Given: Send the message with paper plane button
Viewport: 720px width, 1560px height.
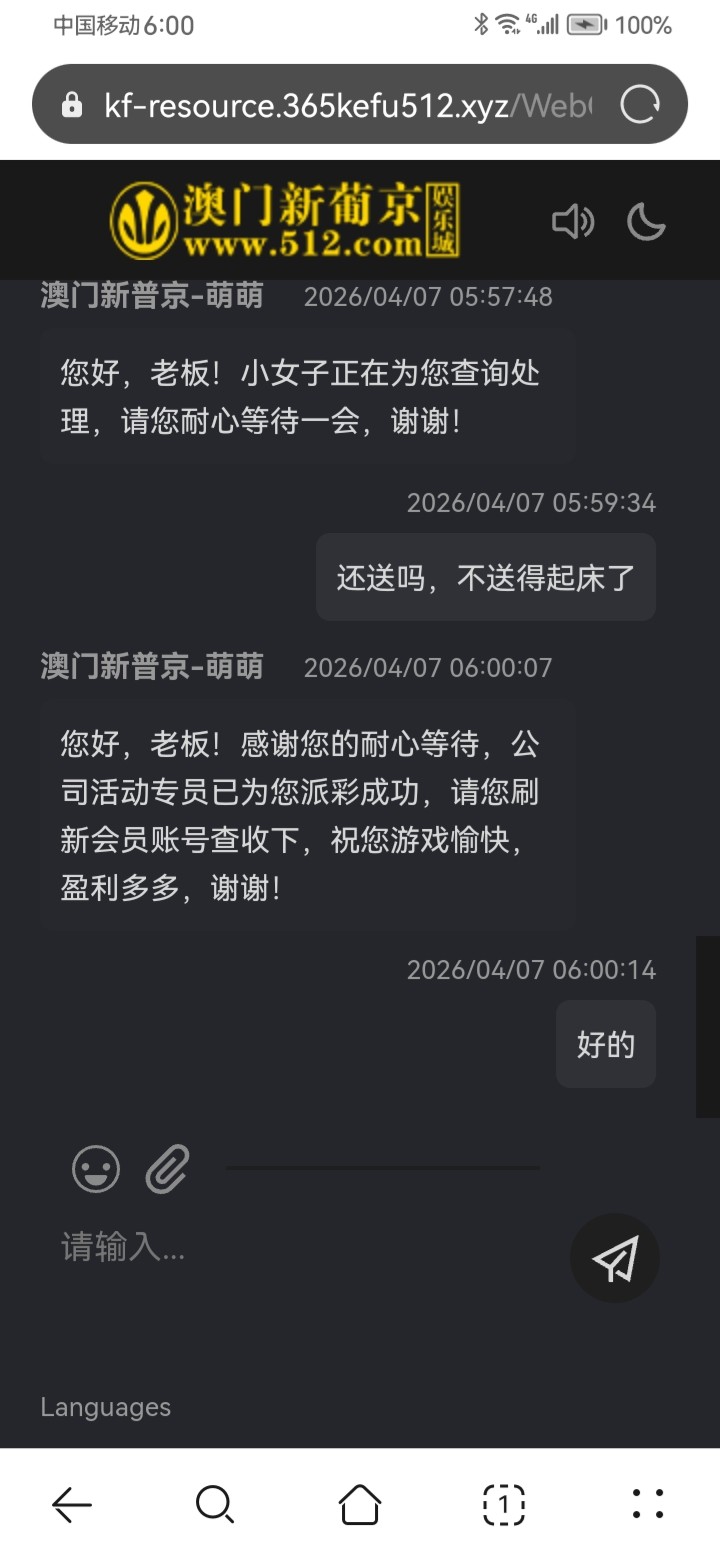Looking at the screenshot, I should [x=614, y=1258].
